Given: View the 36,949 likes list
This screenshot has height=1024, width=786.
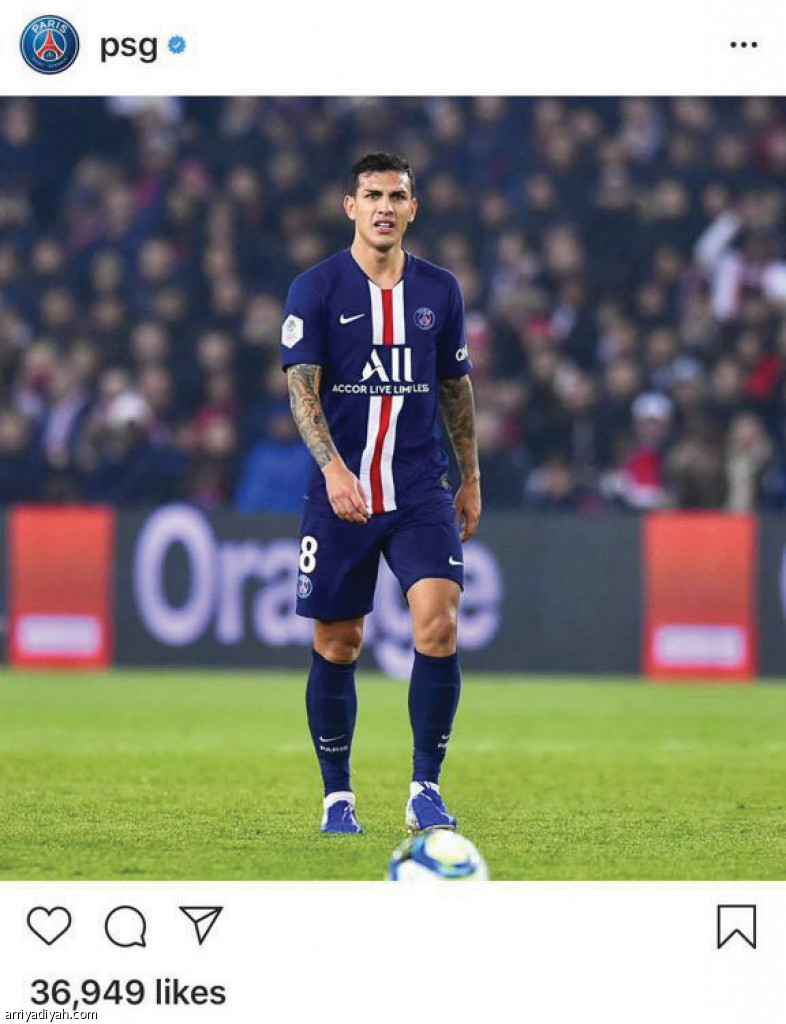Looking at the screenshot, I should pos(128,992).
